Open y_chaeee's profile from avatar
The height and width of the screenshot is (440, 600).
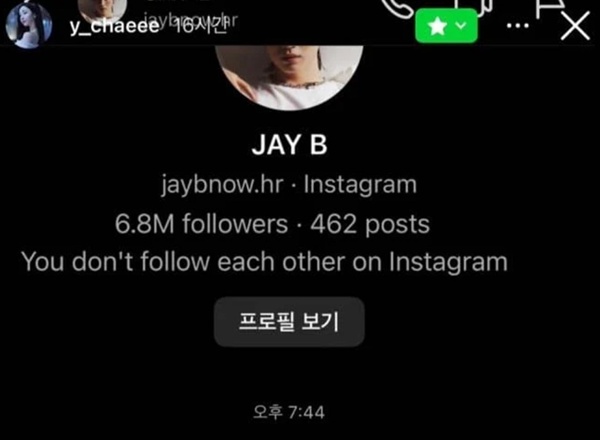pyautogui.click(x=28, y=26)
